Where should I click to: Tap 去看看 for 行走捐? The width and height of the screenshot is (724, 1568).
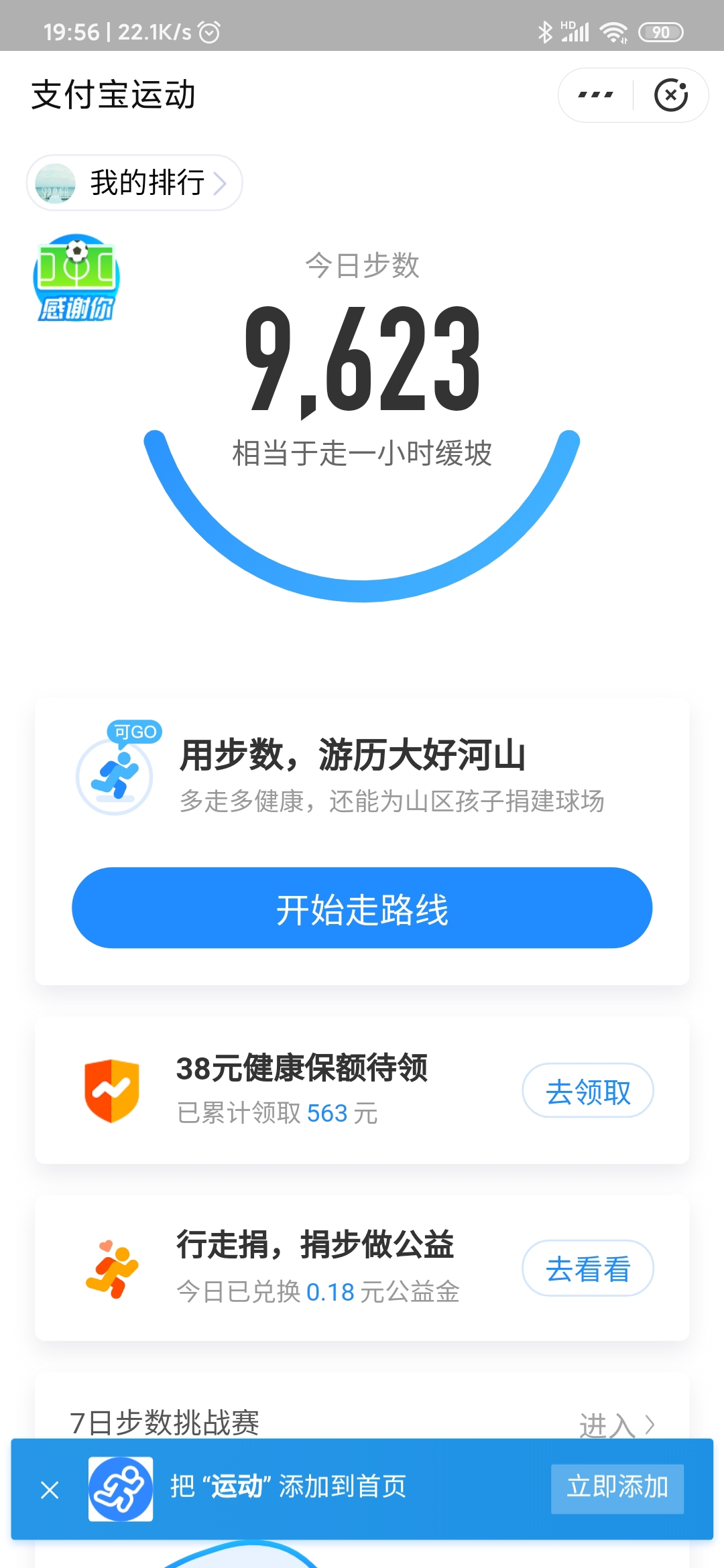click(588, 1268)
